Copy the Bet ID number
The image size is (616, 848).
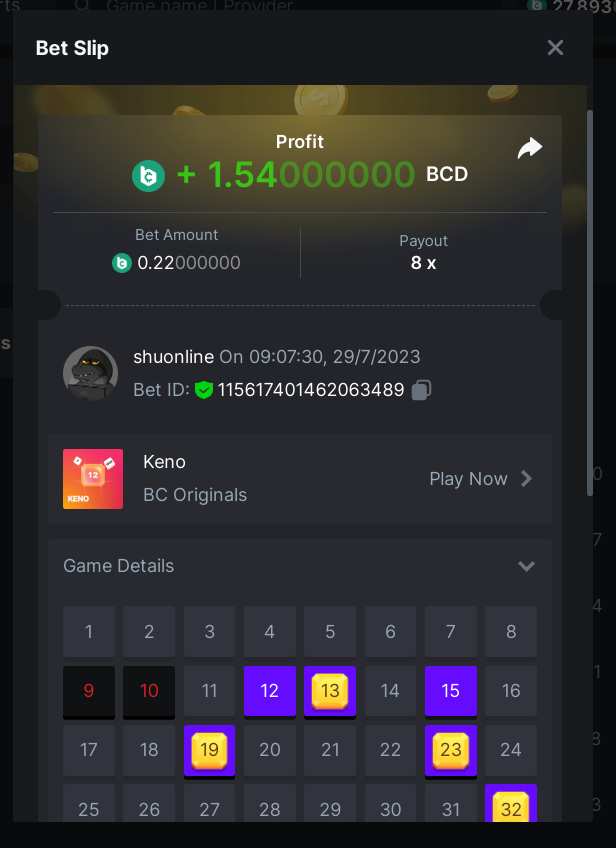tap(422, 390)
